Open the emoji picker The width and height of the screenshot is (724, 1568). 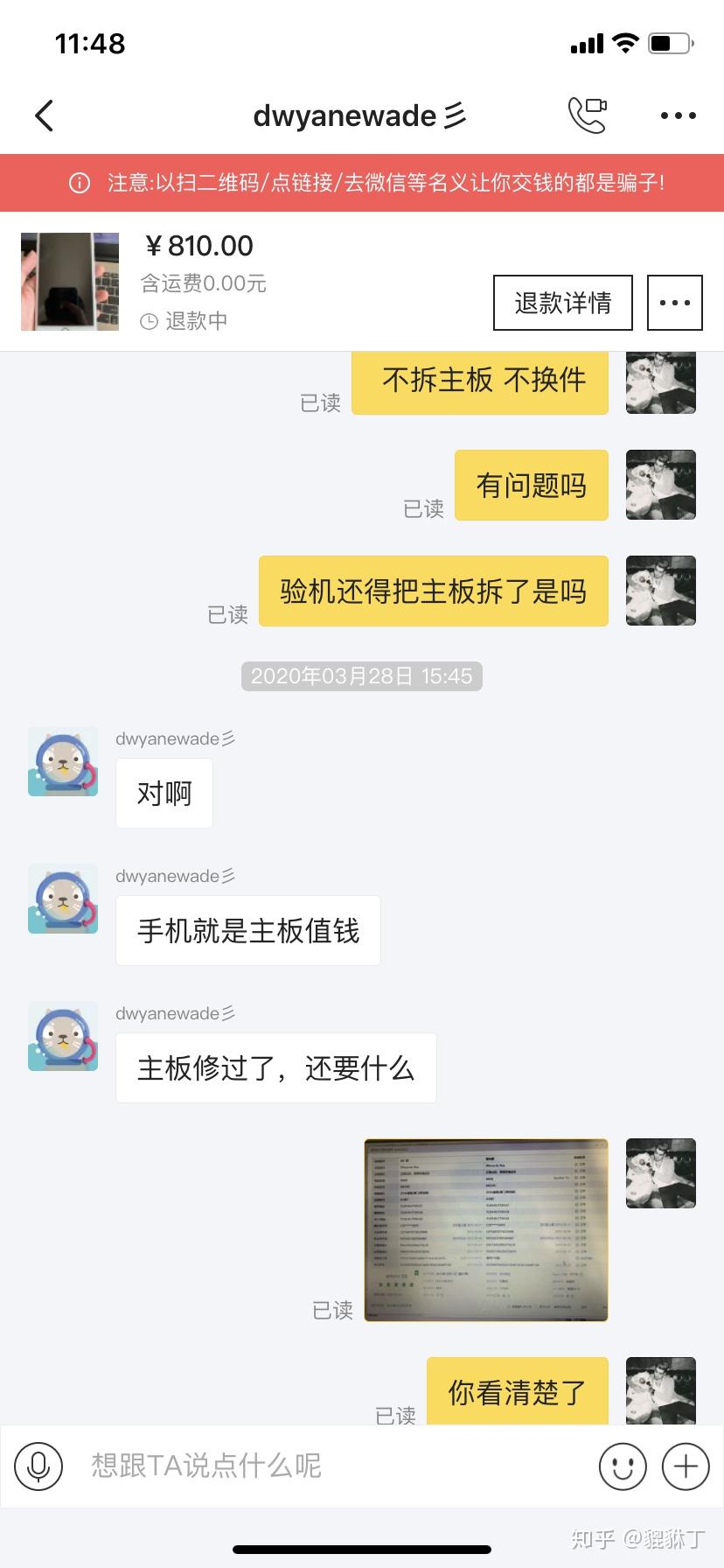(623, 1466)
